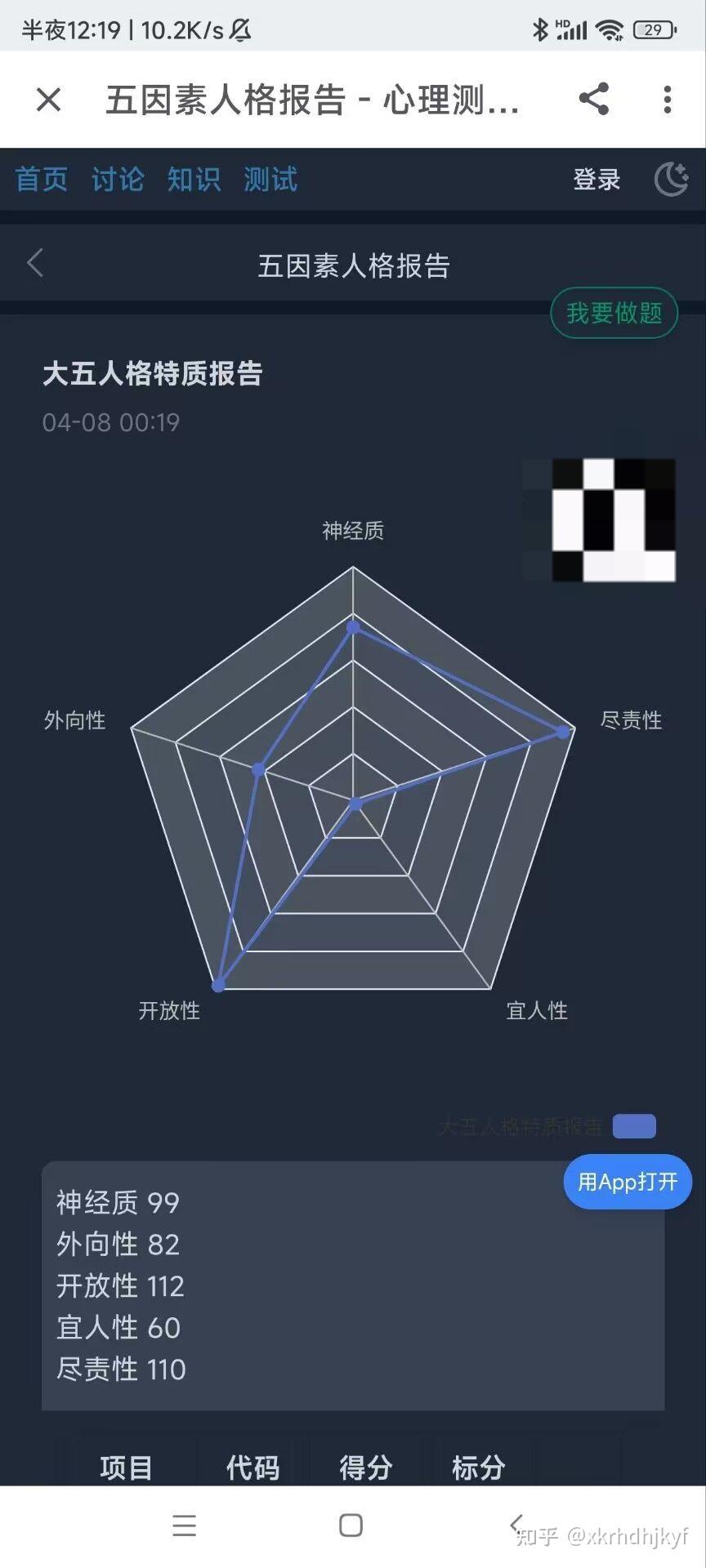Image resolution: width=706 pixels, height=1568 pixels.
Task: Tap the 神经质 vertex on the radar chart
Action: point(352,627)
